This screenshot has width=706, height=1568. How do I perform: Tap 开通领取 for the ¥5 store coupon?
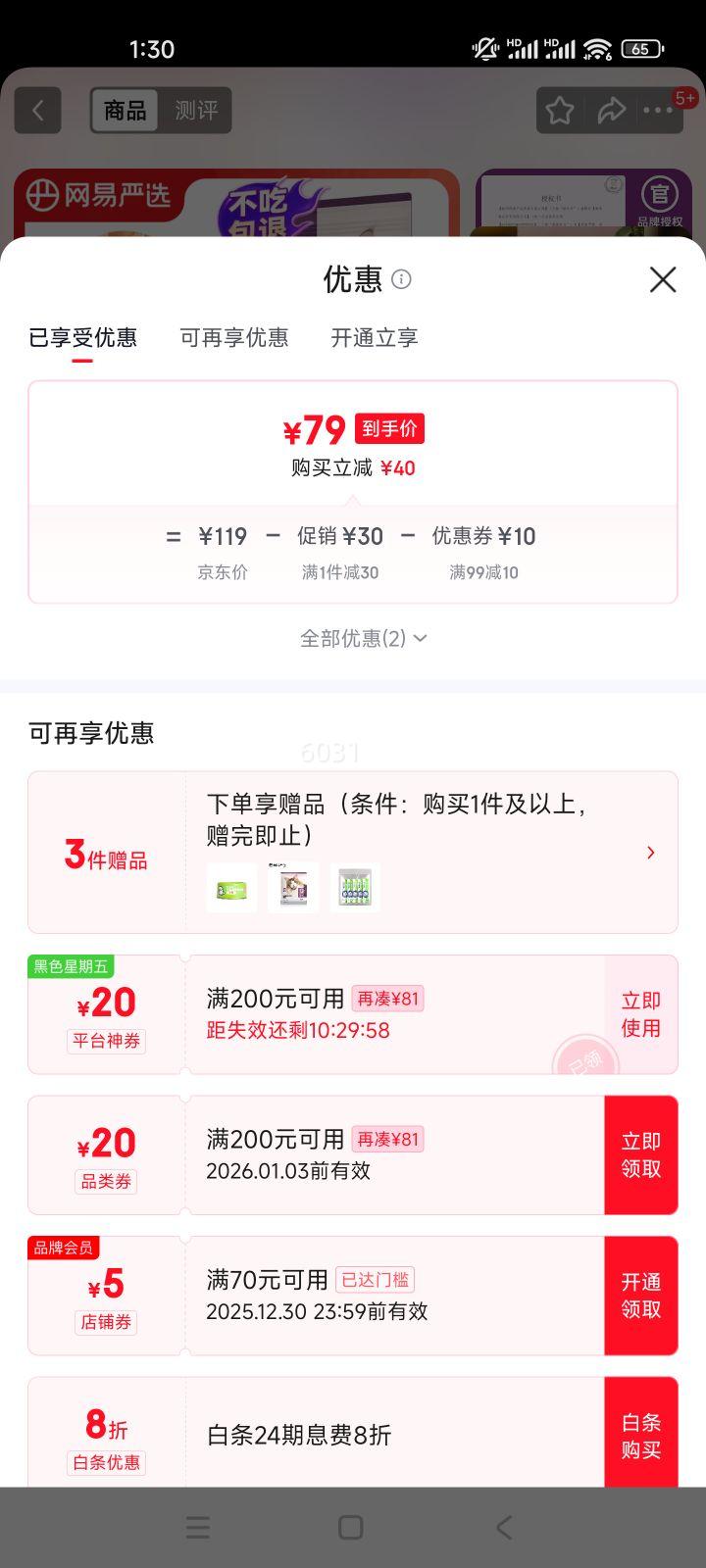(640, 1296)
